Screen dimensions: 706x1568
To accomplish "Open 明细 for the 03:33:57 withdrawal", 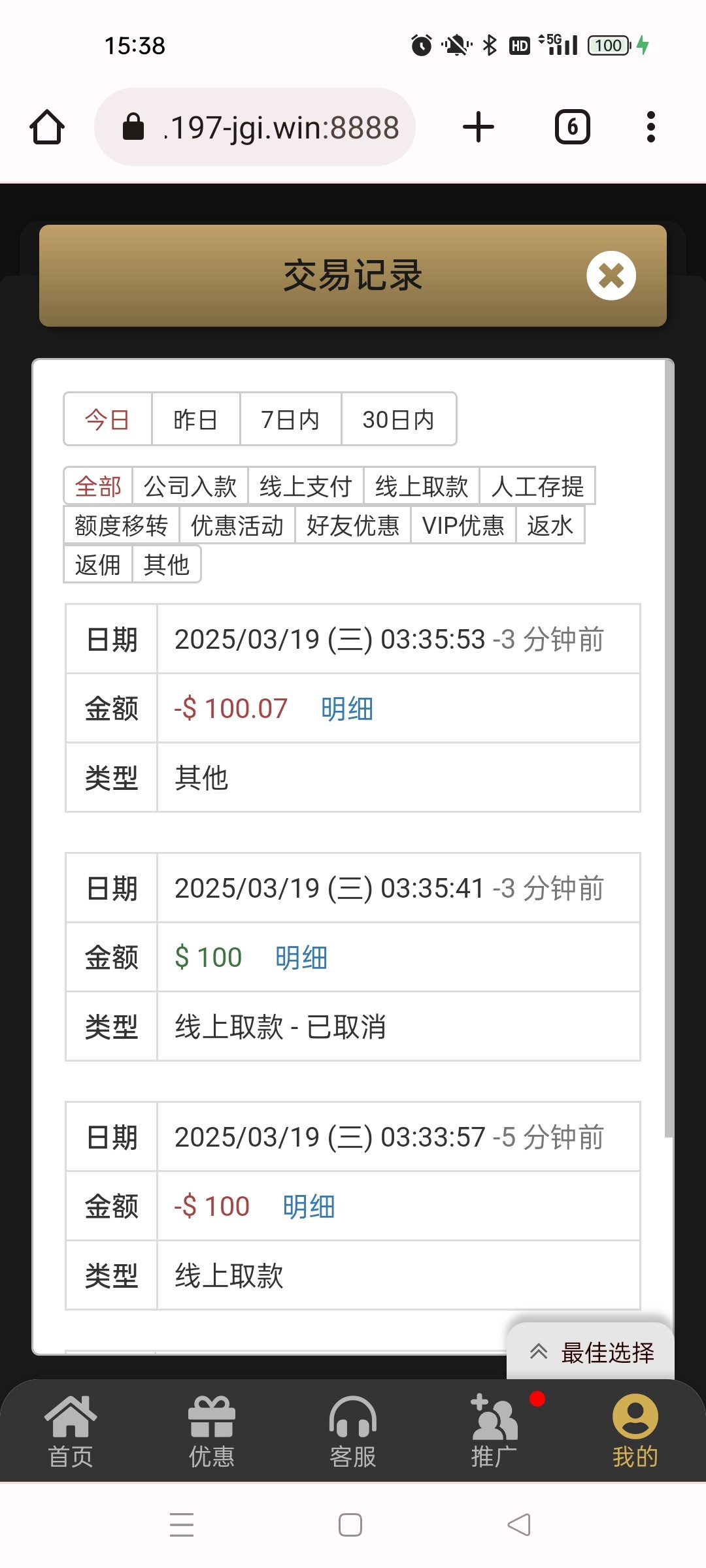I will pos(309,1207).
